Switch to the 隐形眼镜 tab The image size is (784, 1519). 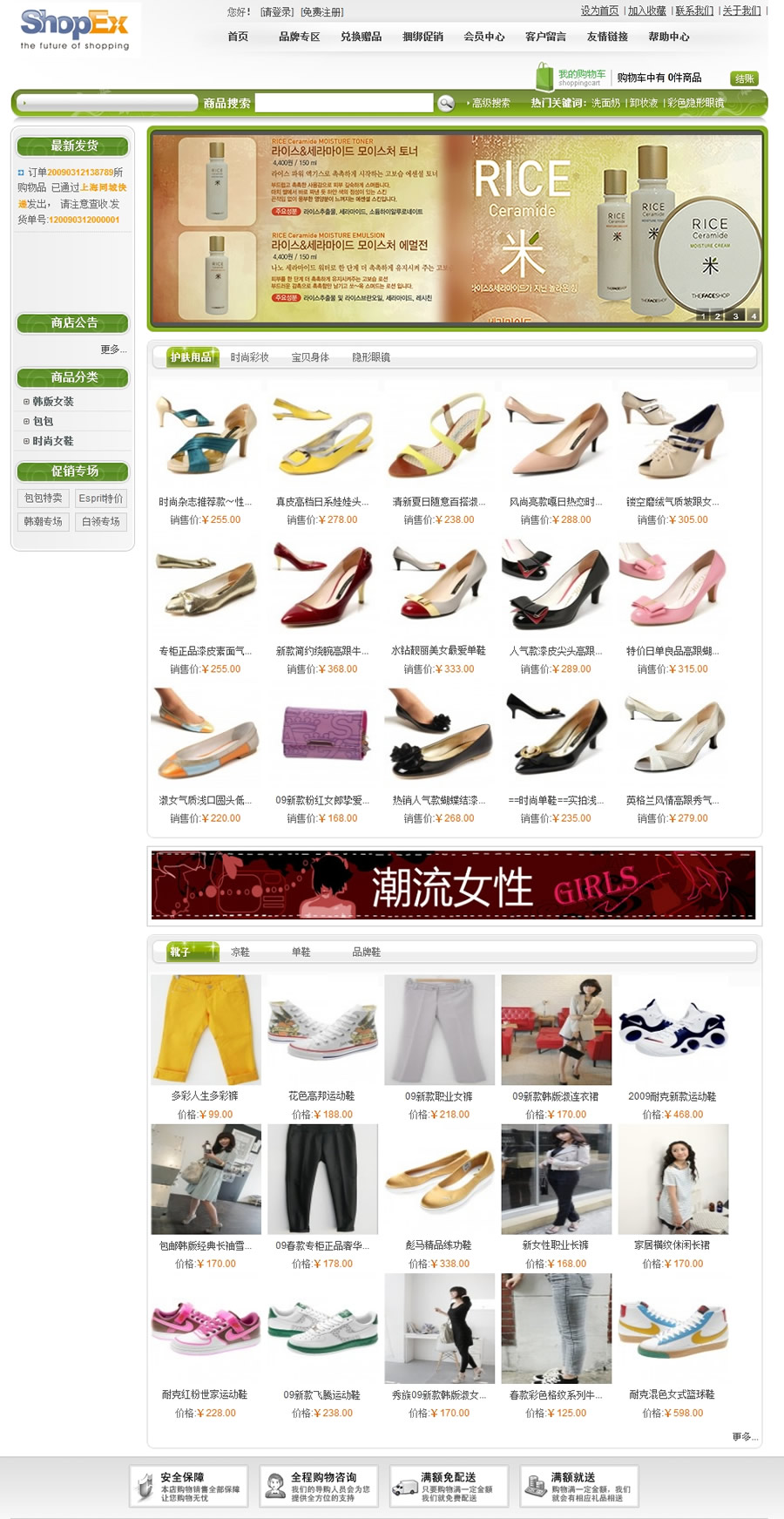point(371,357)
